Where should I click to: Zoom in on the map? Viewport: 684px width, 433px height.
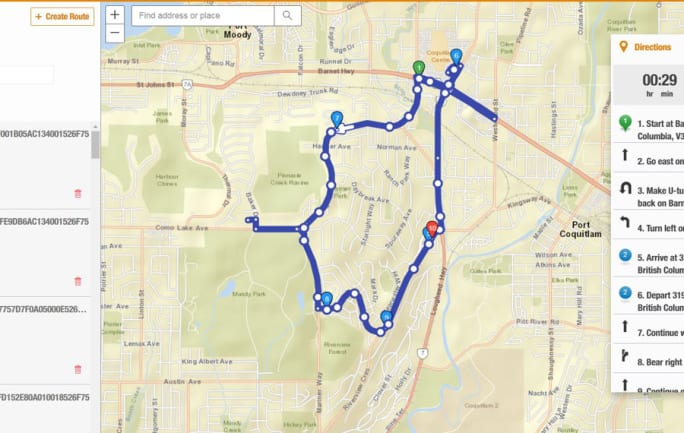115,15
